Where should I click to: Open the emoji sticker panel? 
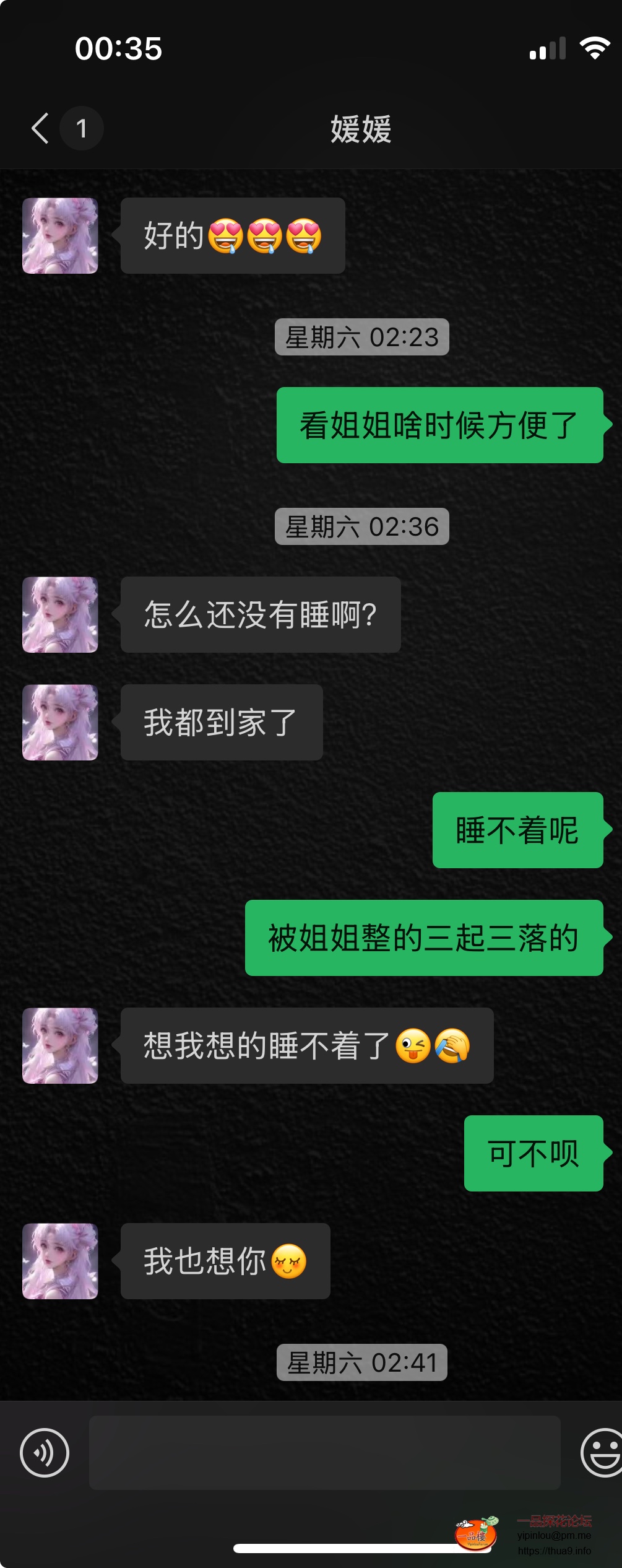tap(602, 1452)
